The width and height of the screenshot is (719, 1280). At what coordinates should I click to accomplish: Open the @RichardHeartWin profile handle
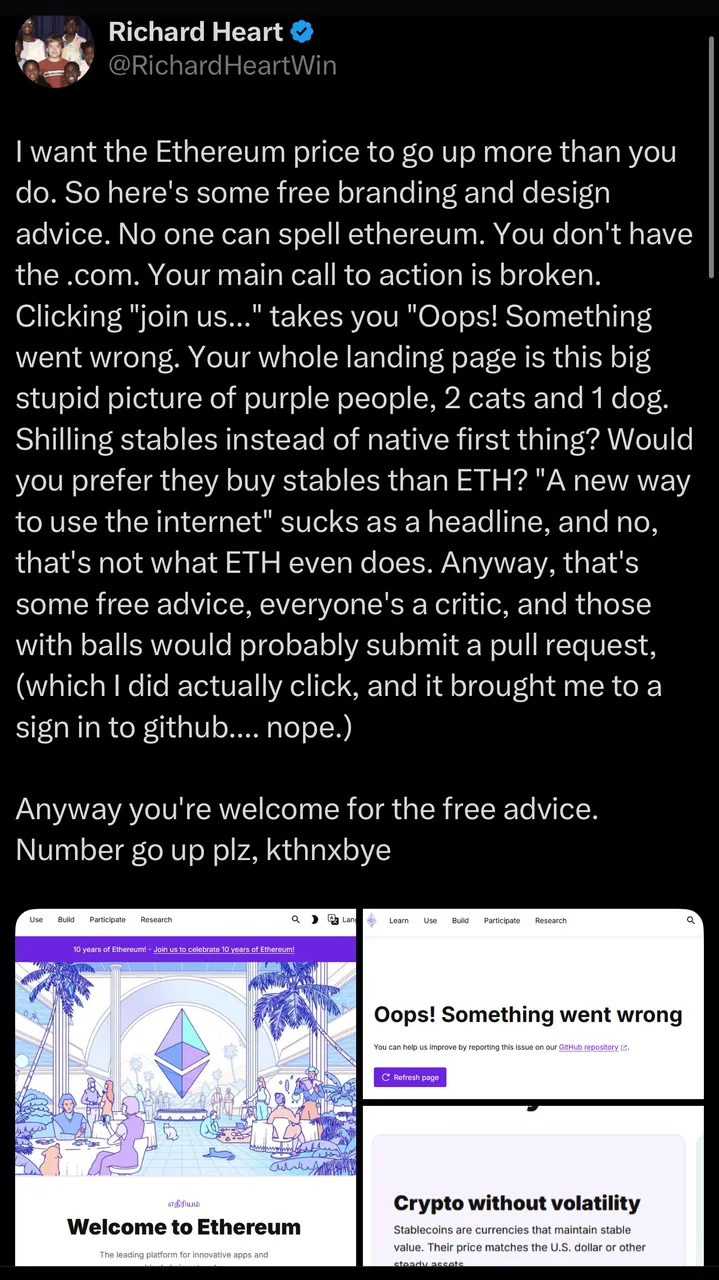tap(221, 65)
